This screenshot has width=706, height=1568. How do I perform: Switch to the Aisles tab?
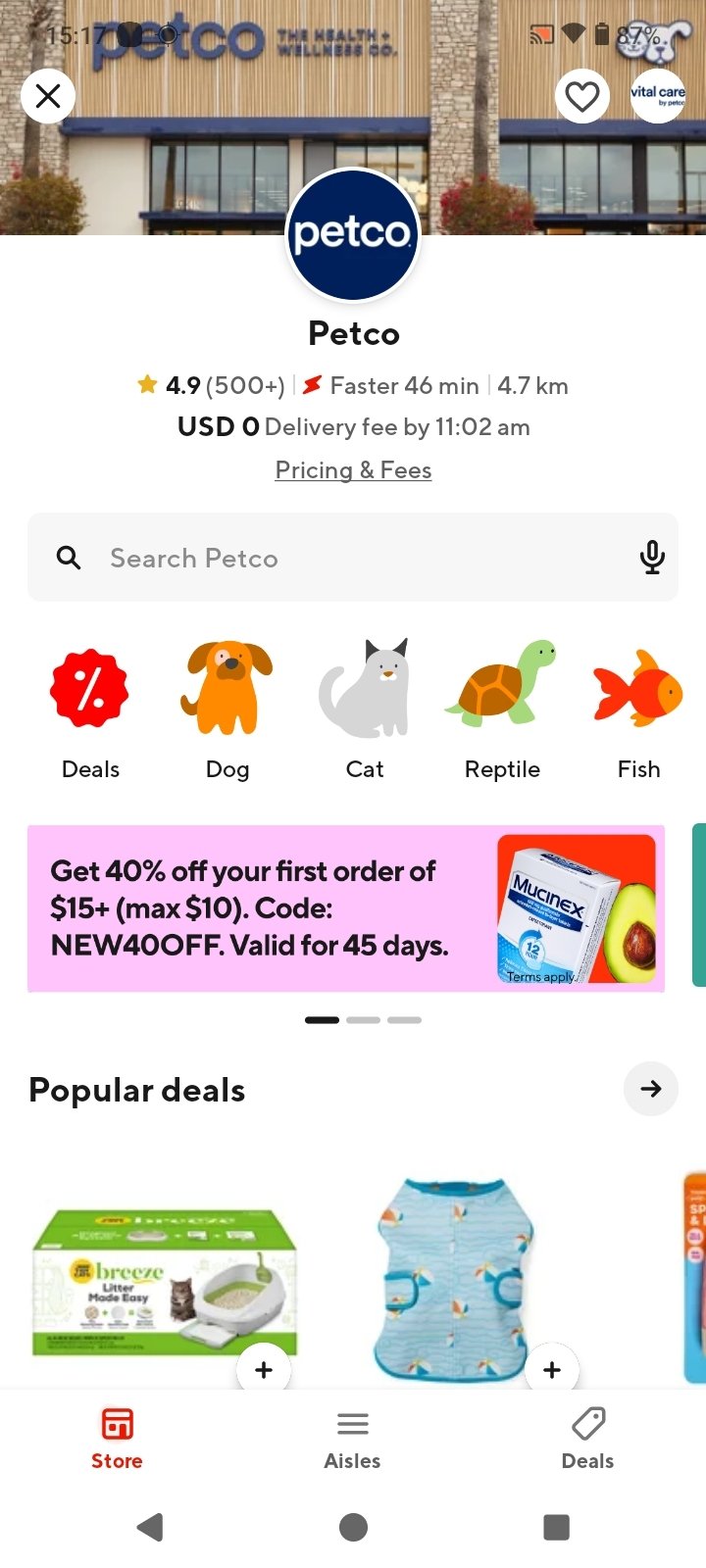[x=353, y=1439]
